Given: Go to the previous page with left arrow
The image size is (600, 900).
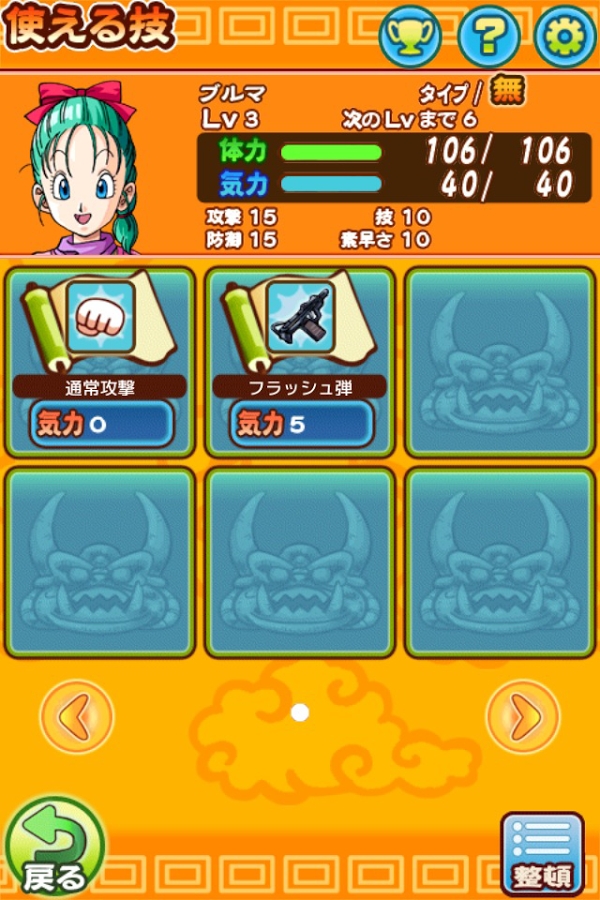Looking at the screenshot, I should coord(77,716).
